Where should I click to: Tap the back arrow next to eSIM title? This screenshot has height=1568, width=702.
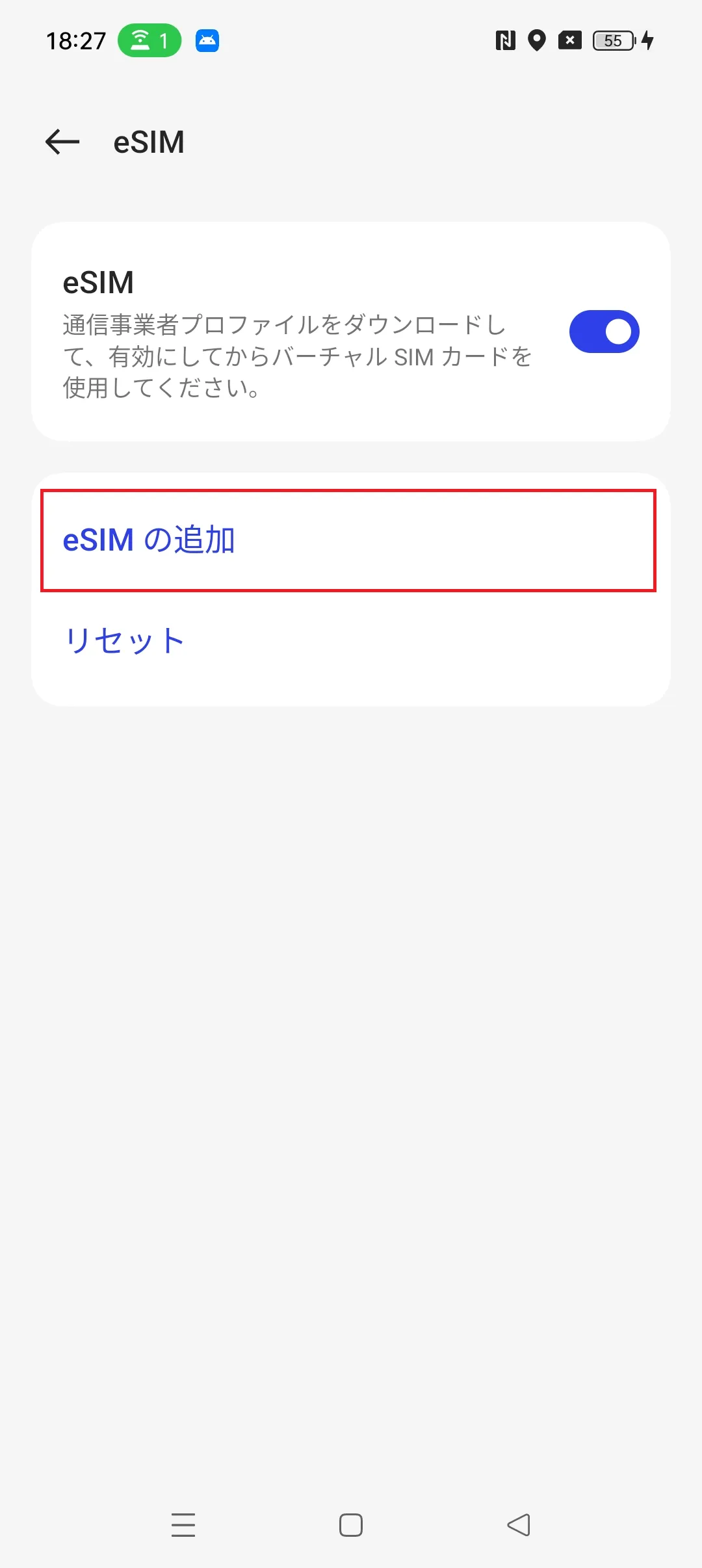pos(61,141)
